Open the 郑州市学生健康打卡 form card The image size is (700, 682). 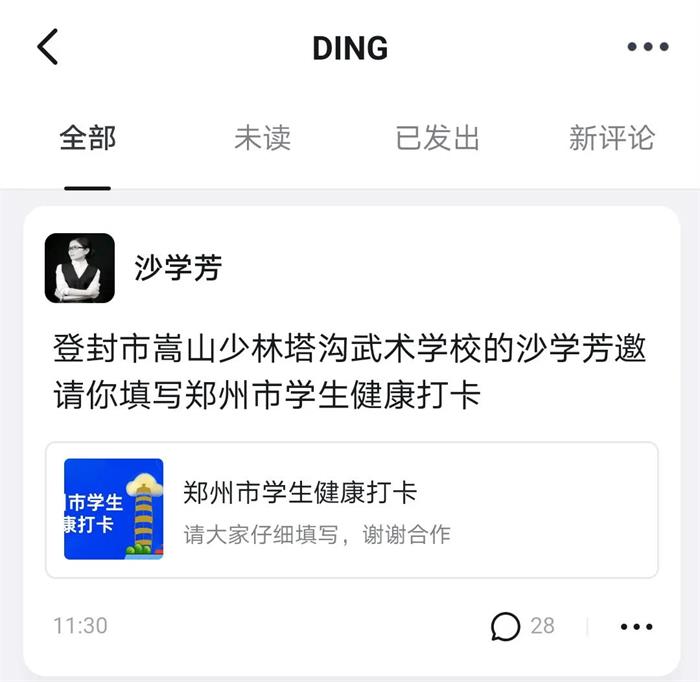tap(351, 509)
